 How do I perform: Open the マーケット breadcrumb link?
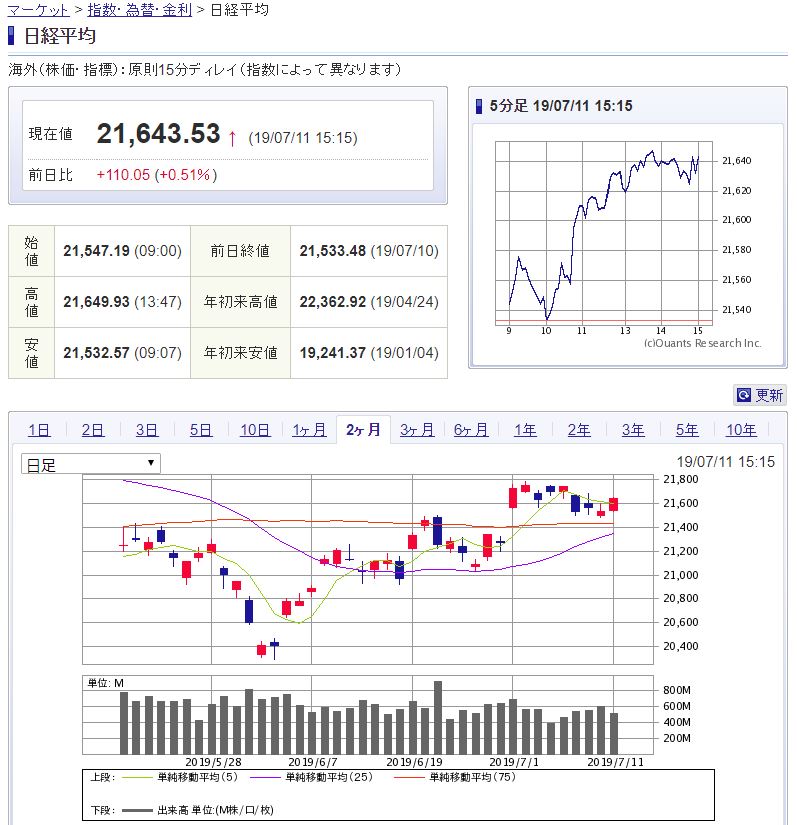point(38,10)
